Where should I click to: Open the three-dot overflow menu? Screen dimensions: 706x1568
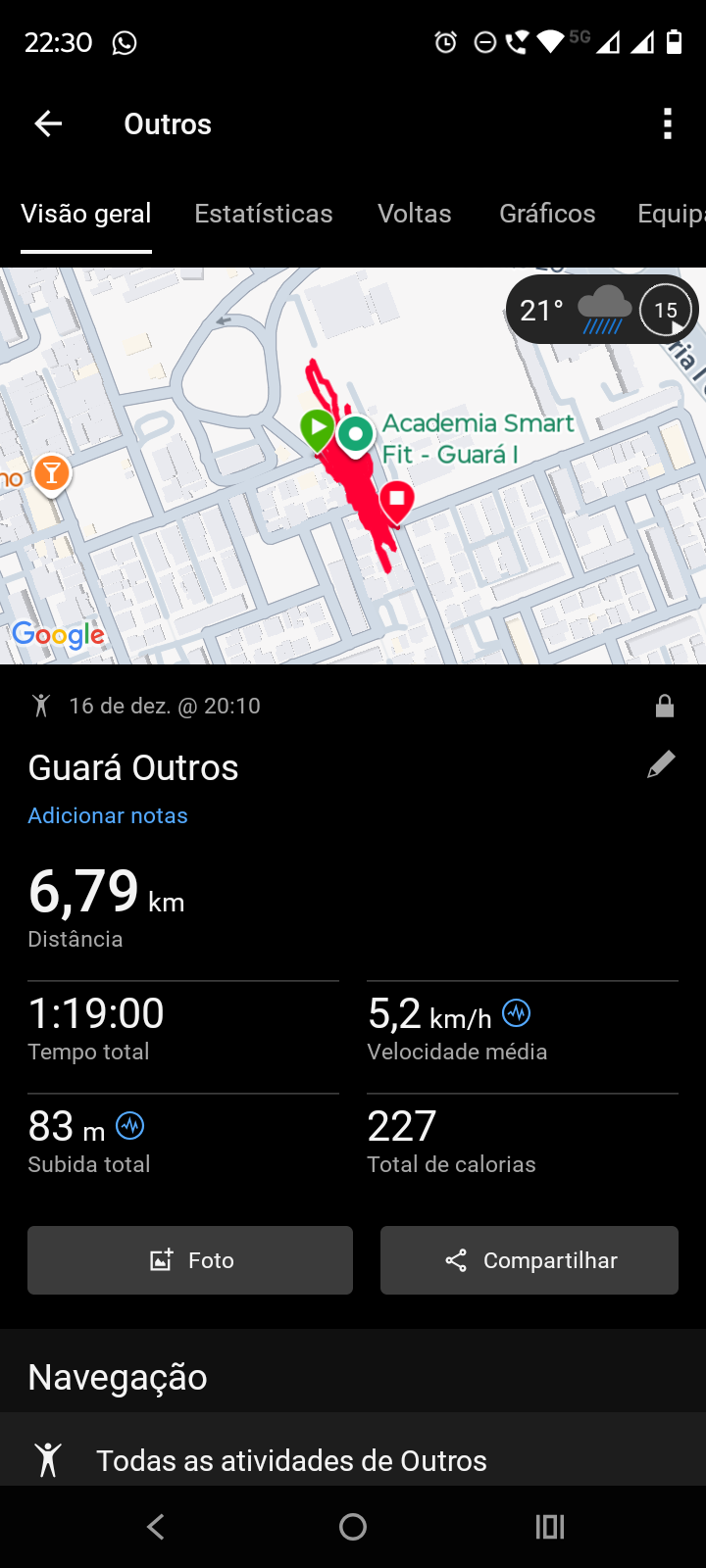click(668, 123)
